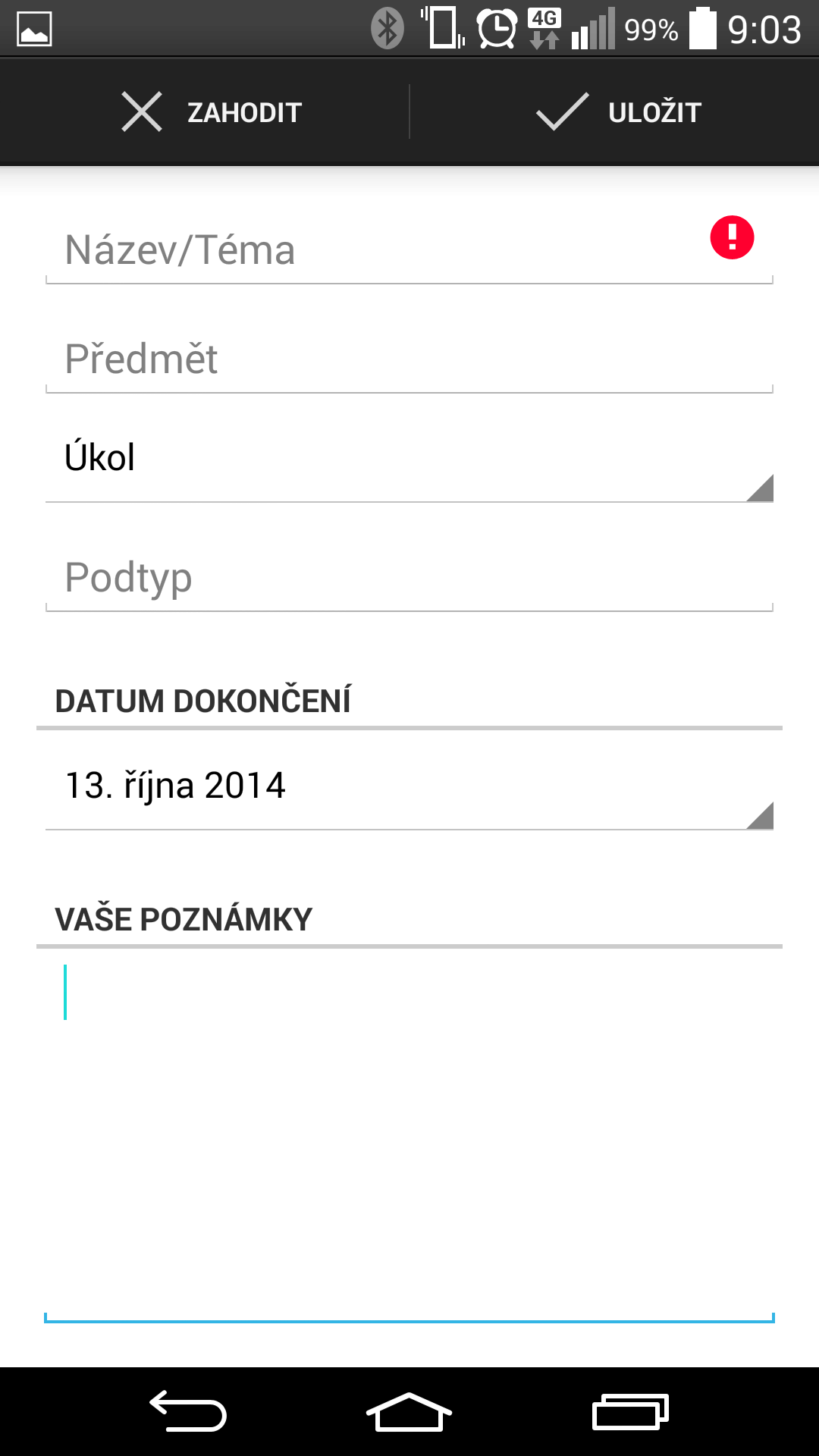Open recent apps from navigation bar
This screenshot has height=1456, width=819.
point(629,1411)
